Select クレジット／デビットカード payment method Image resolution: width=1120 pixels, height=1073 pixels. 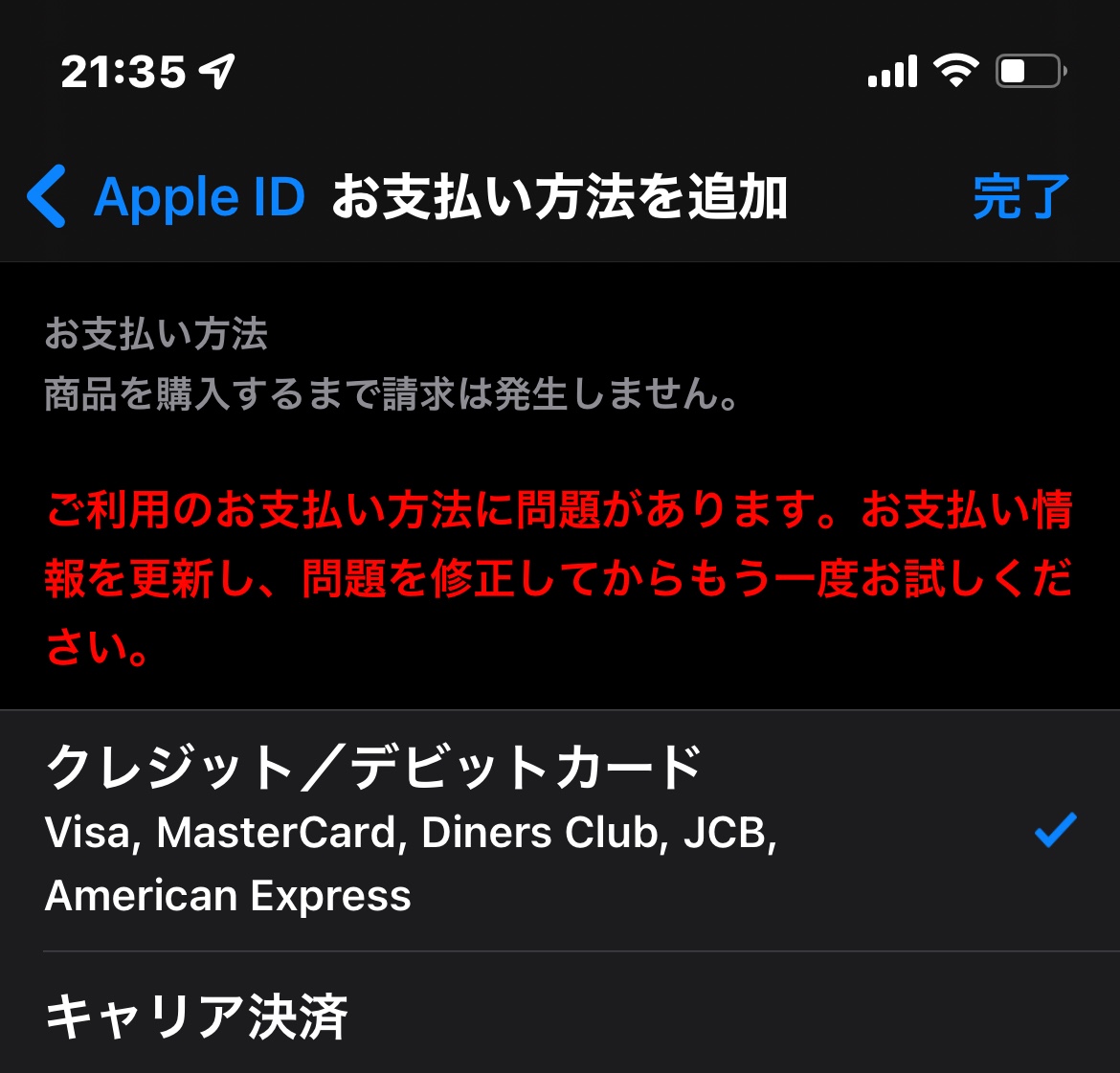(559, 830)
